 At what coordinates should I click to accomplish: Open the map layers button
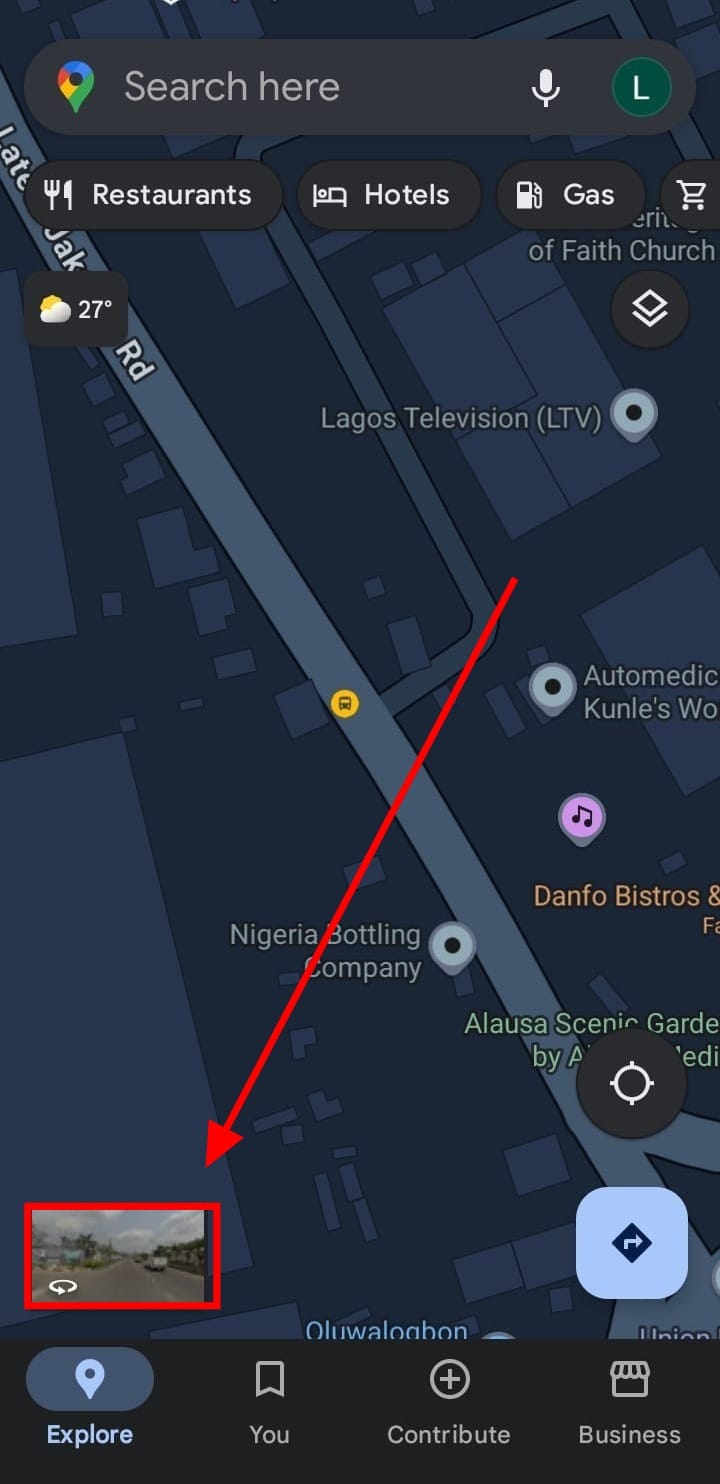pyautogui.click(x=649, y=309)
